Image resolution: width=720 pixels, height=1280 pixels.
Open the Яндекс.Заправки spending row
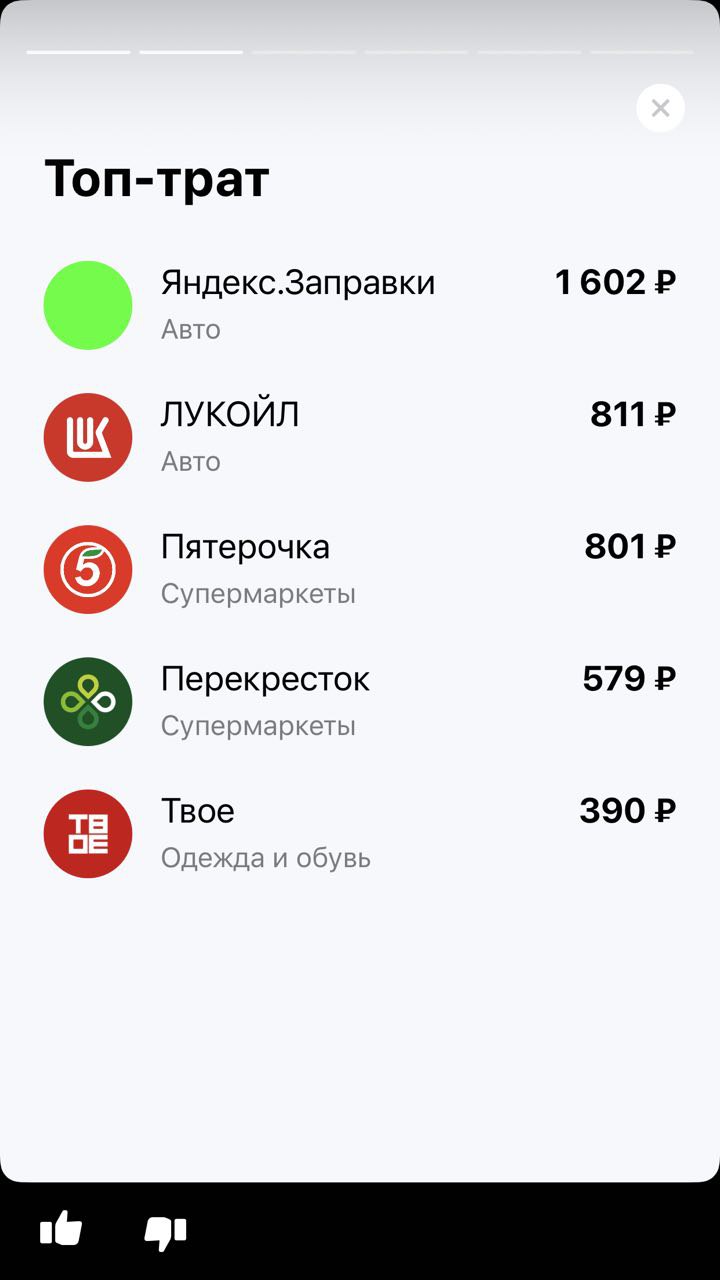[x=360, y=305]
